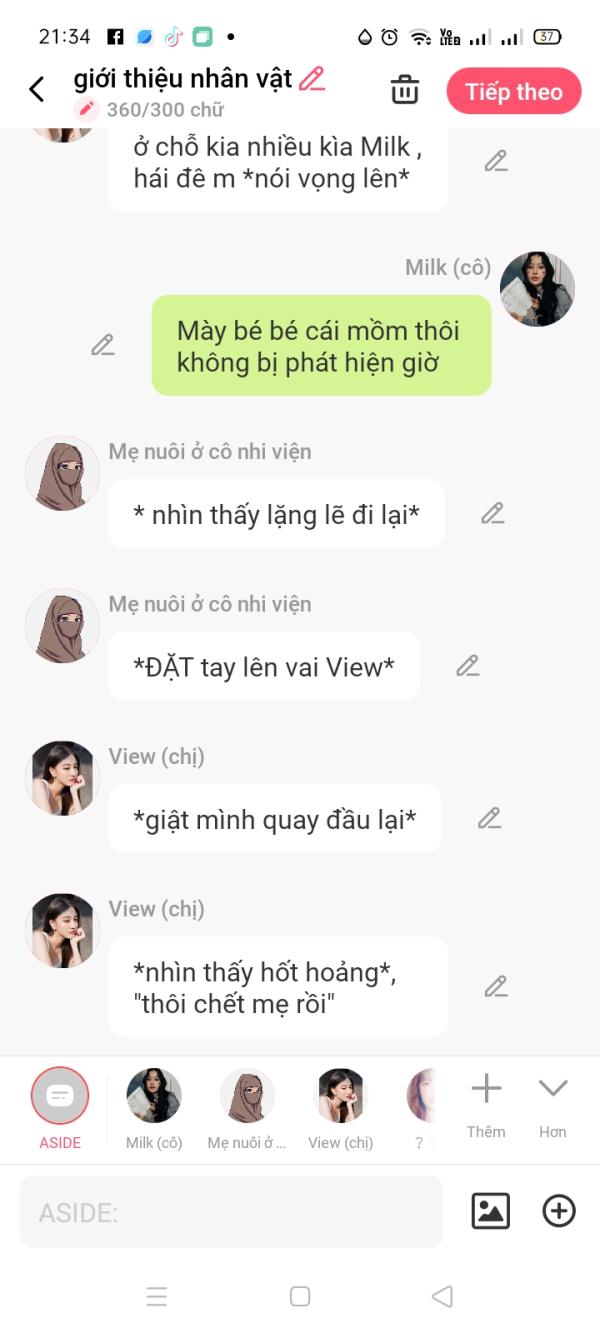Edit the message "ĐẶT tay lên vai View"
The height and width of the screenshot is (1333, 600).
(467, 666)
